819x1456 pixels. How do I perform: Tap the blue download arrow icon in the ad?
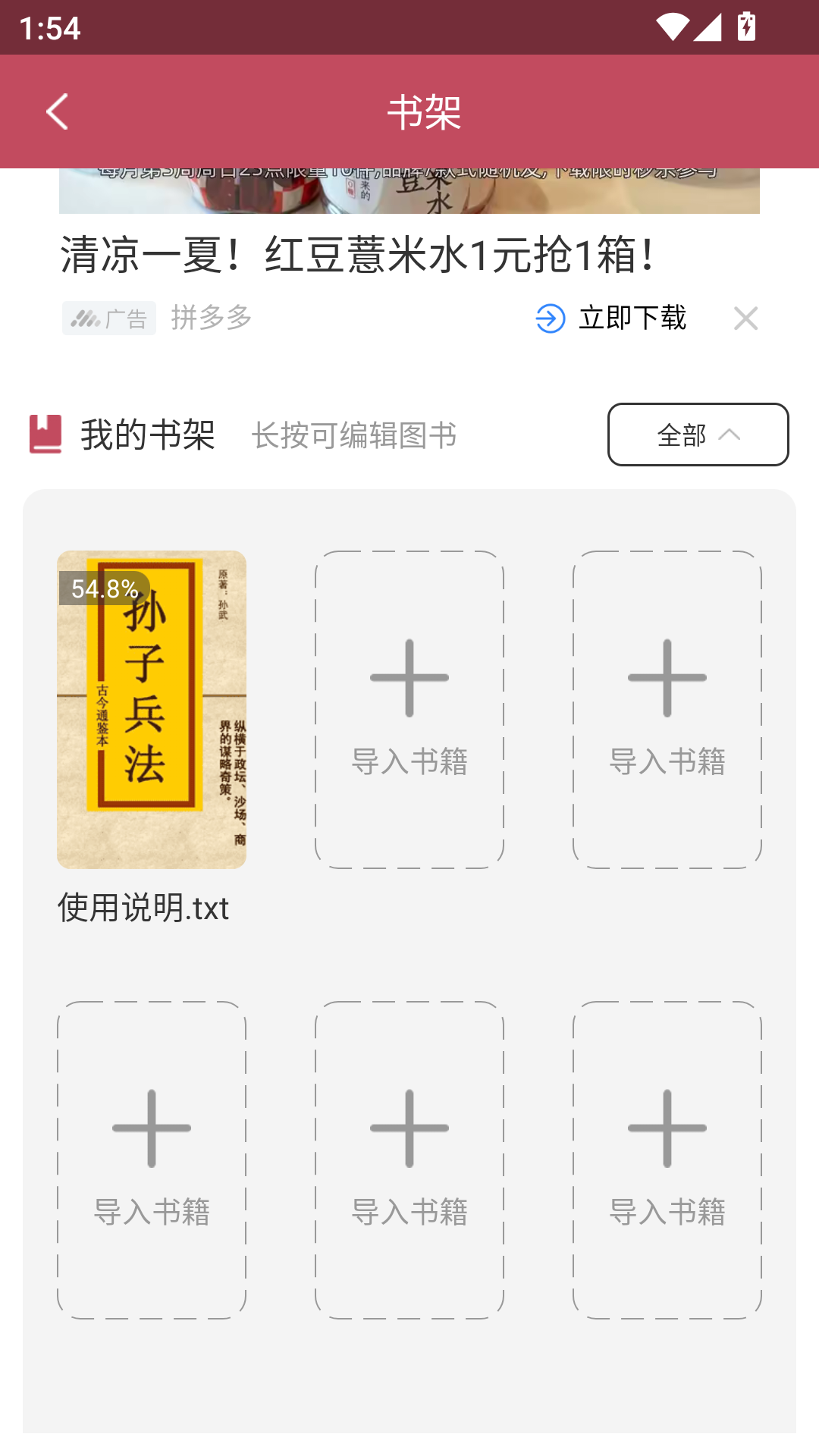coord(549,318)
